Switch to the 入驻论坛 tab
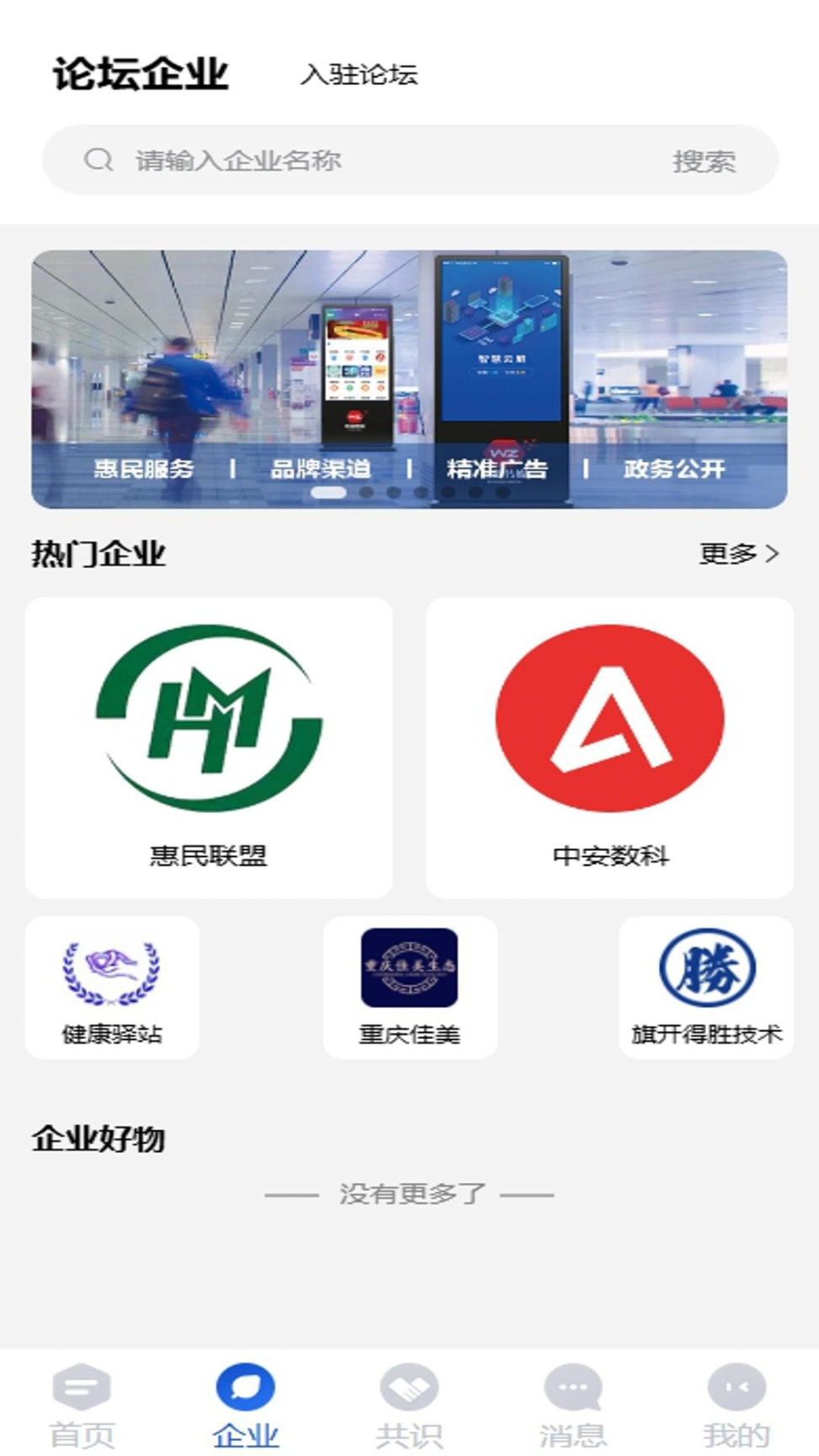 tap(358, 76)
